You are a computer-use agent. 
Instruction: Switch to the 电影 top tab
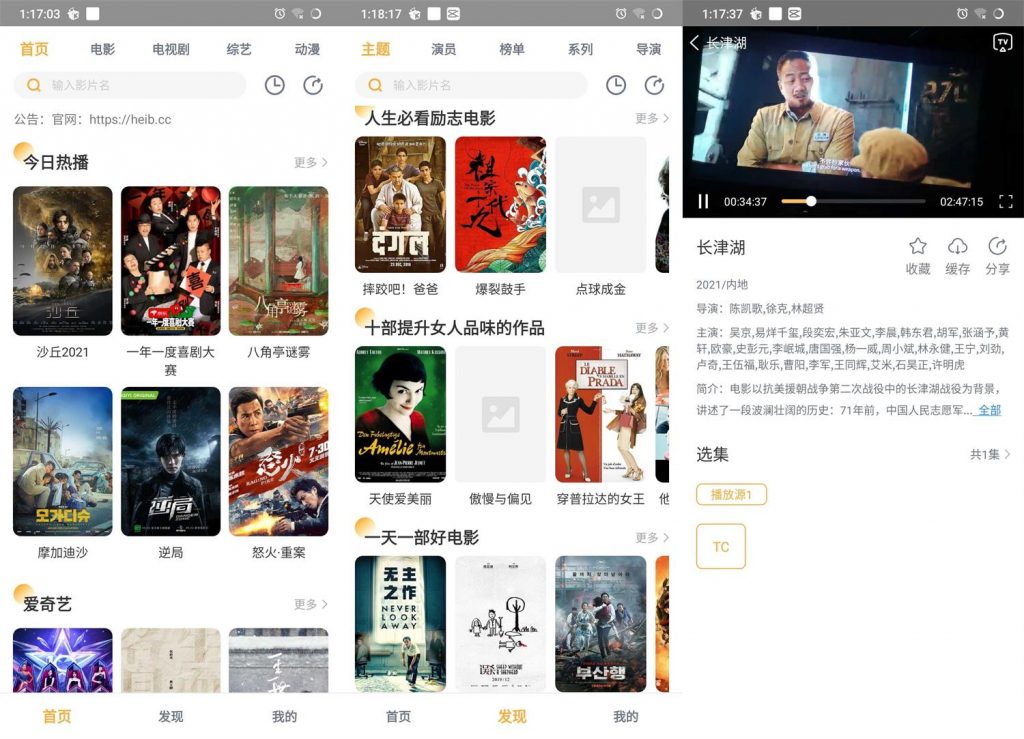tap(102, 49)
